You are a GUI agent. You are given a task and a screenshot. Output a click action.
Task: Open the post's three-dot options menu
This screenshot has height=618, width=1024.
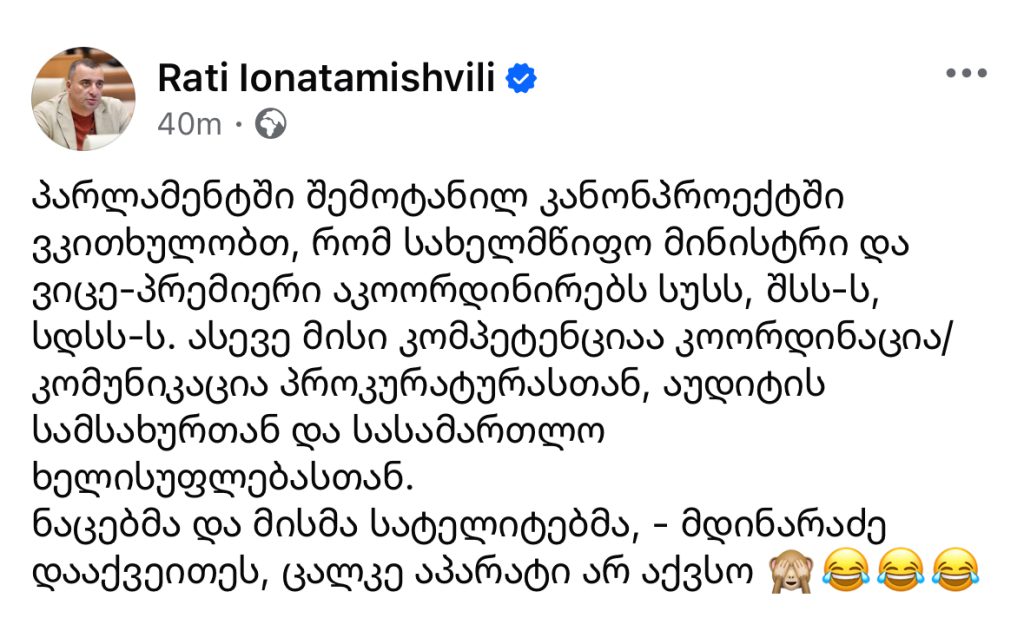(966, 75)
